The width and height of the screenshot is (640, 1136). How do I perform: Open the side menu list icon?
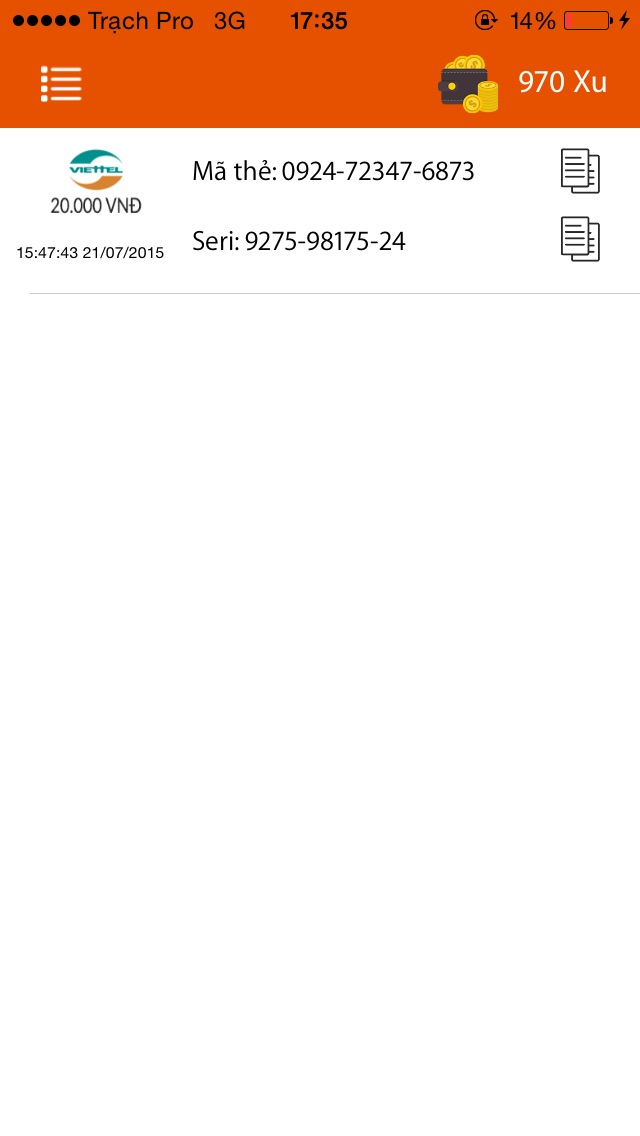tap(61, 84)
